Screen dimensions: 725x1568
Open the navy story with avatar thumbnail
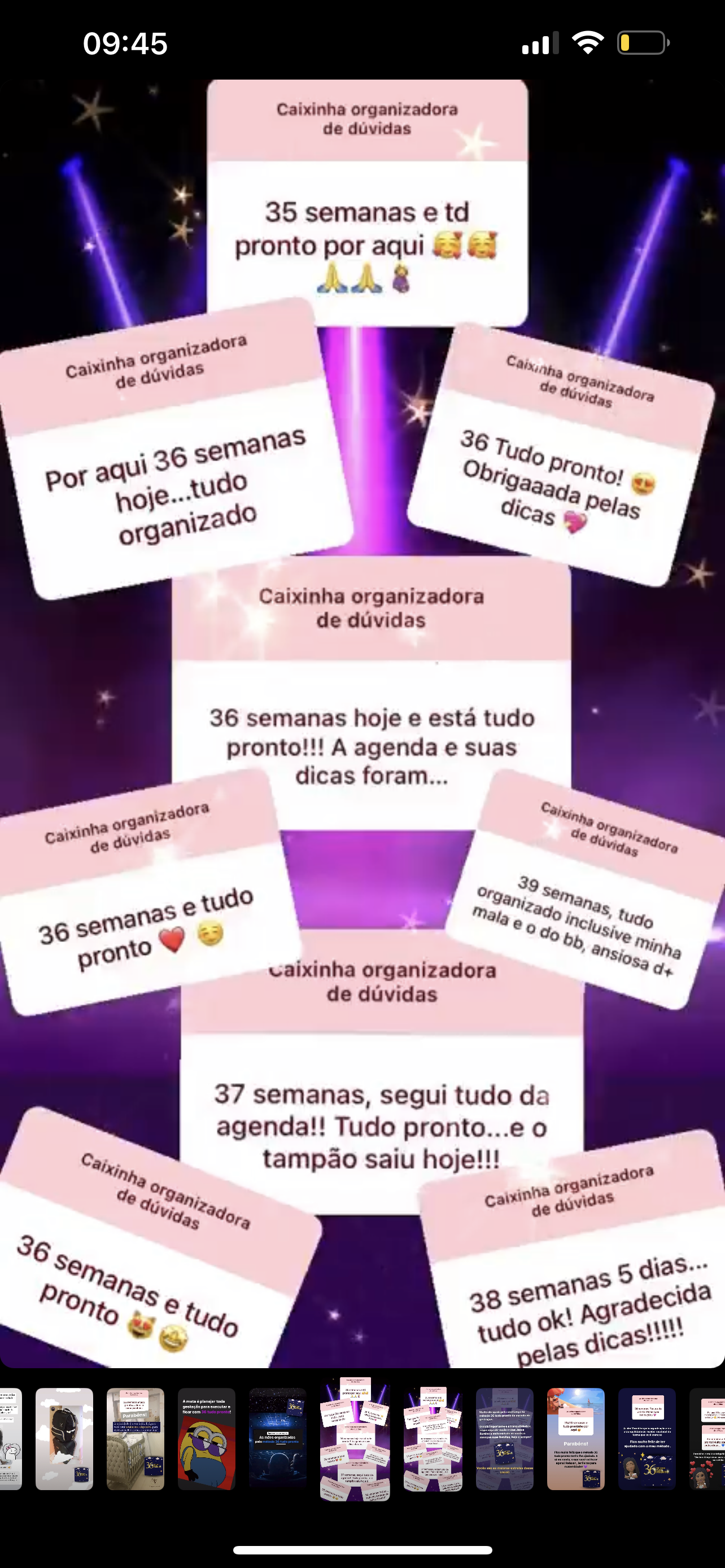(647, 1438)
